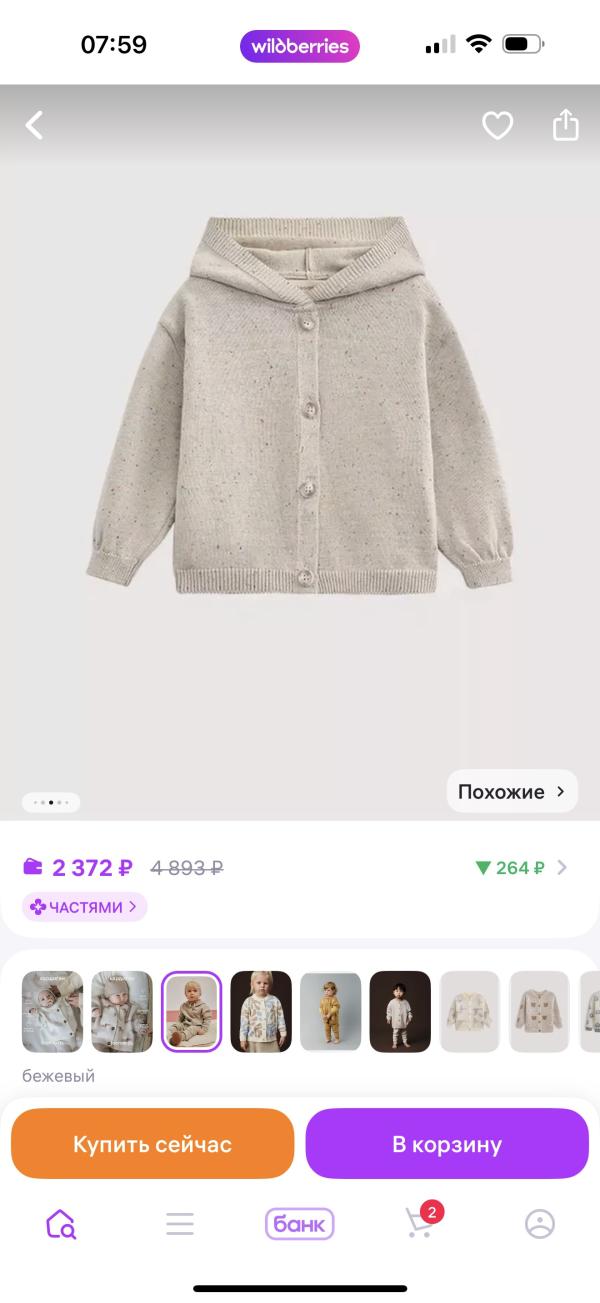
Task: Open the profile tab
Action: tap(540, 1223)
